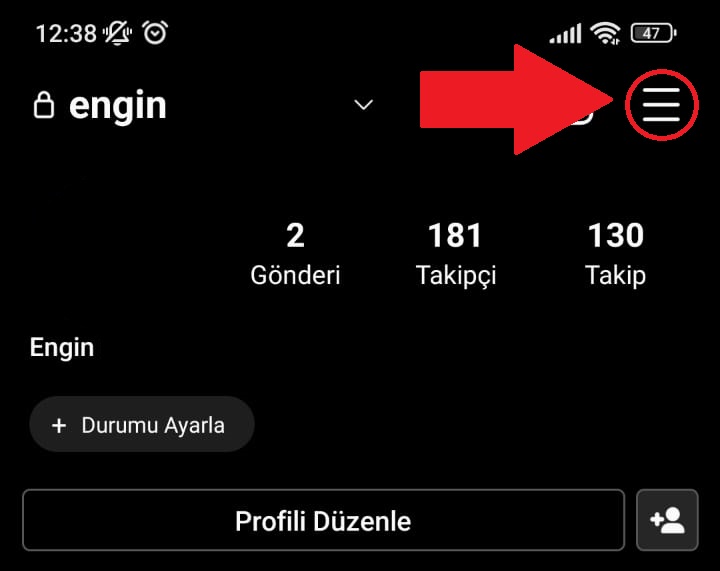The height and width of the screenshot is (571, 720).
Task: Open the 181 Takipçi list
Action: tap(455, 254)
